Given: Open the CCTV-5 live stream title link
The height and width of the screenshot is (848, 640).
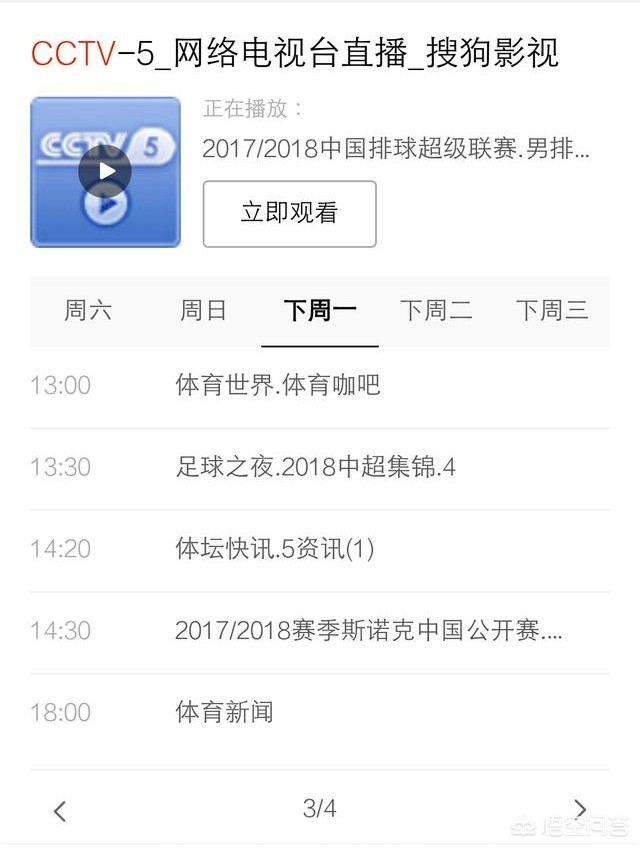Looking at the screenshot, I should click(x=295, y=53).
